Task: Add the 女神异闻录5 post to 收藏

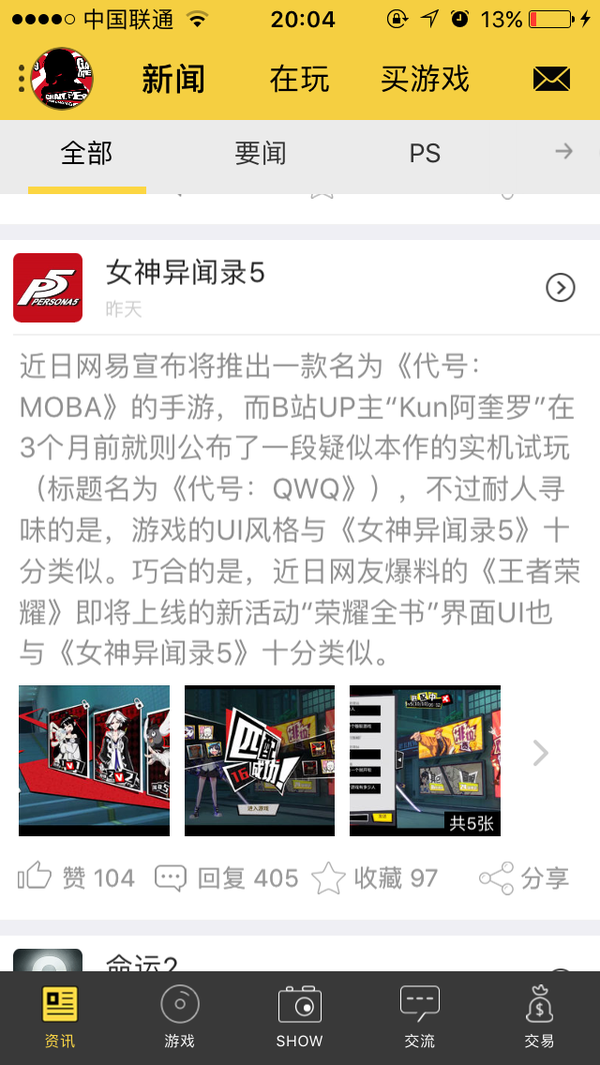Action: click(375, 878)
